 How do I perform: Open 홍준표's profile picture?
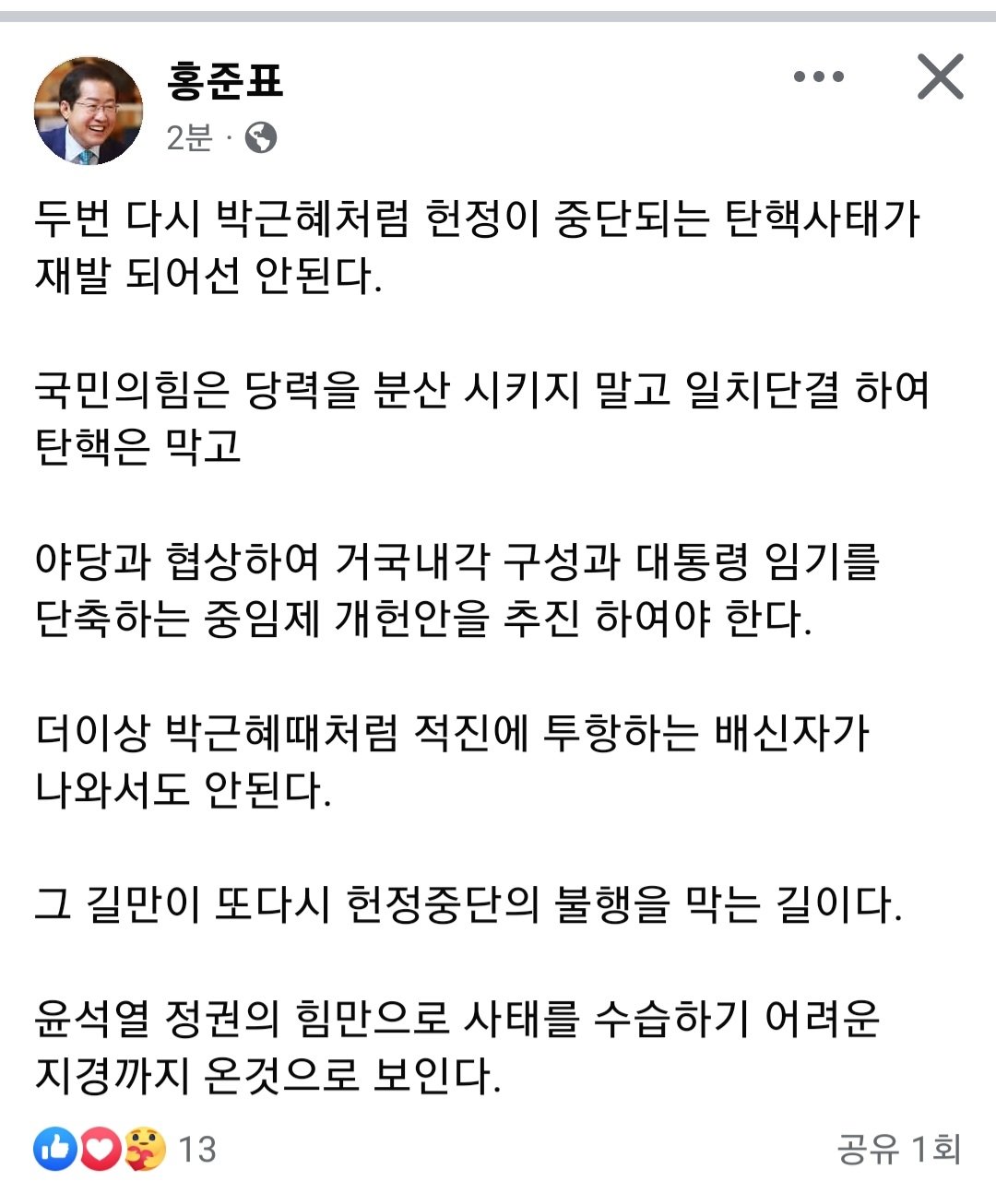(x=89, y=112)
